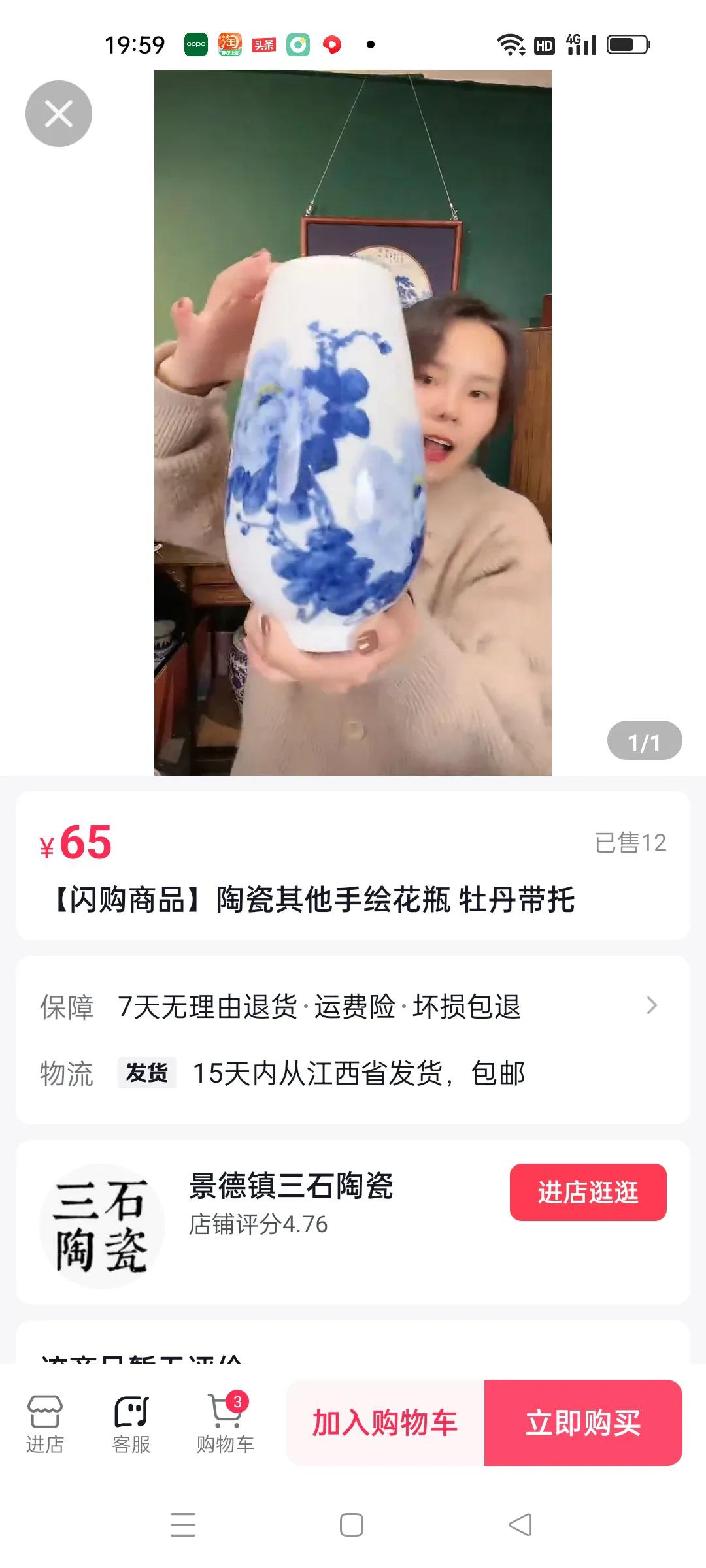Buy now with 立即购买

(583, 1423)
